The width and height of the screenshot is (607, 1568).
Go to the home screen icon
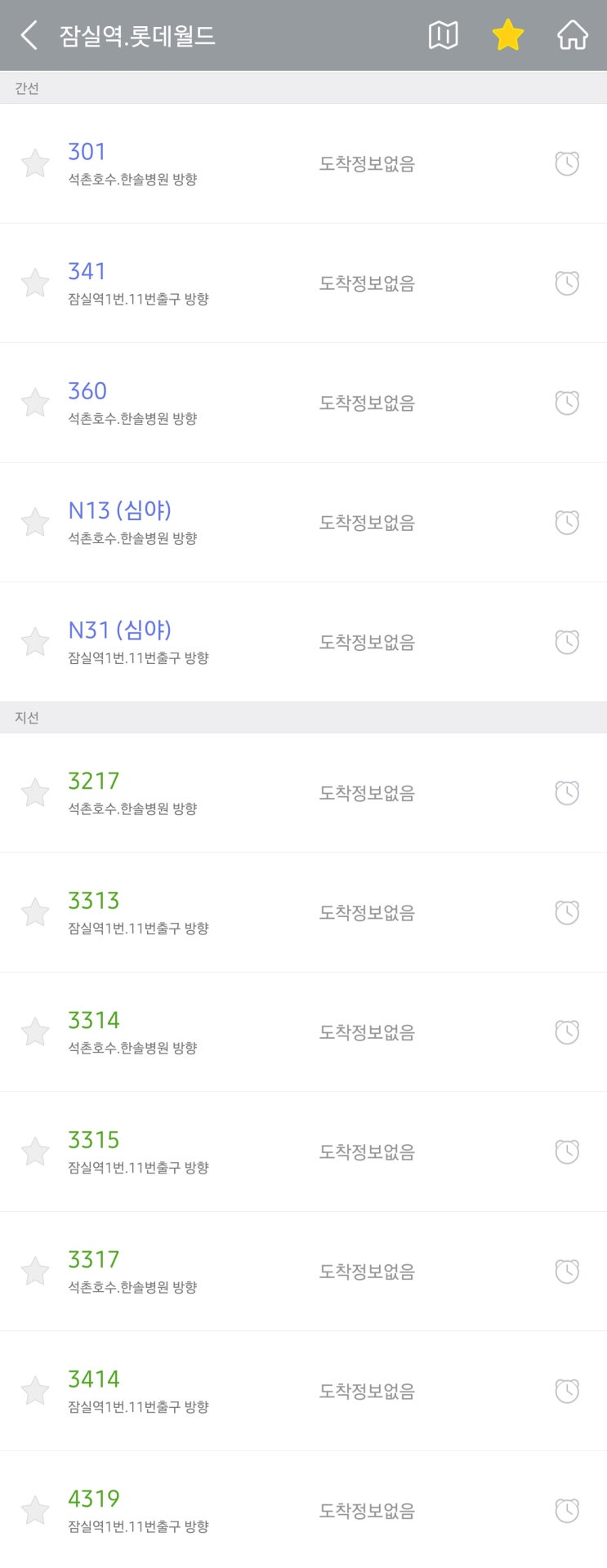[x=572, y=36]
